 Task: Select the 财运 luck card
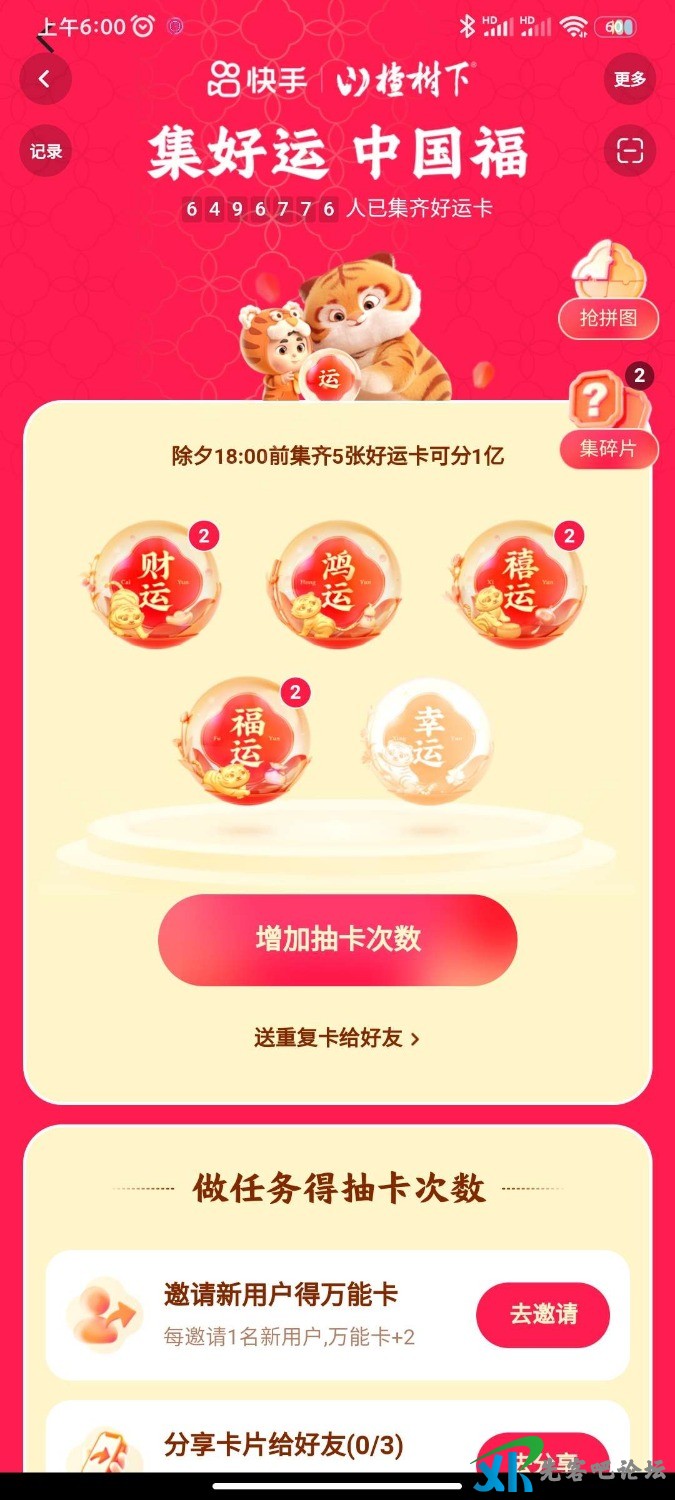point(155,583)
